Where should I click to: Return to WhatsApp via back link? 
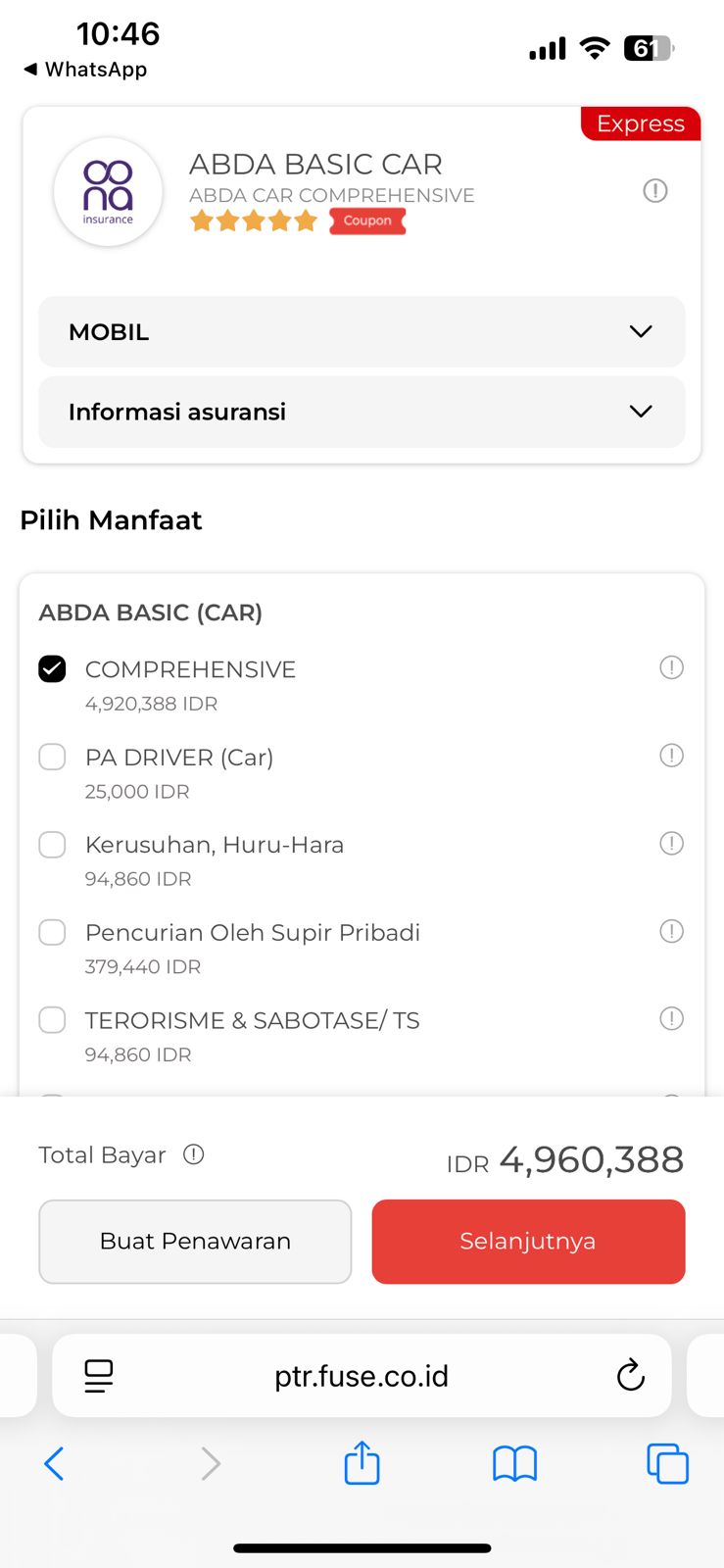click(85, 70)
